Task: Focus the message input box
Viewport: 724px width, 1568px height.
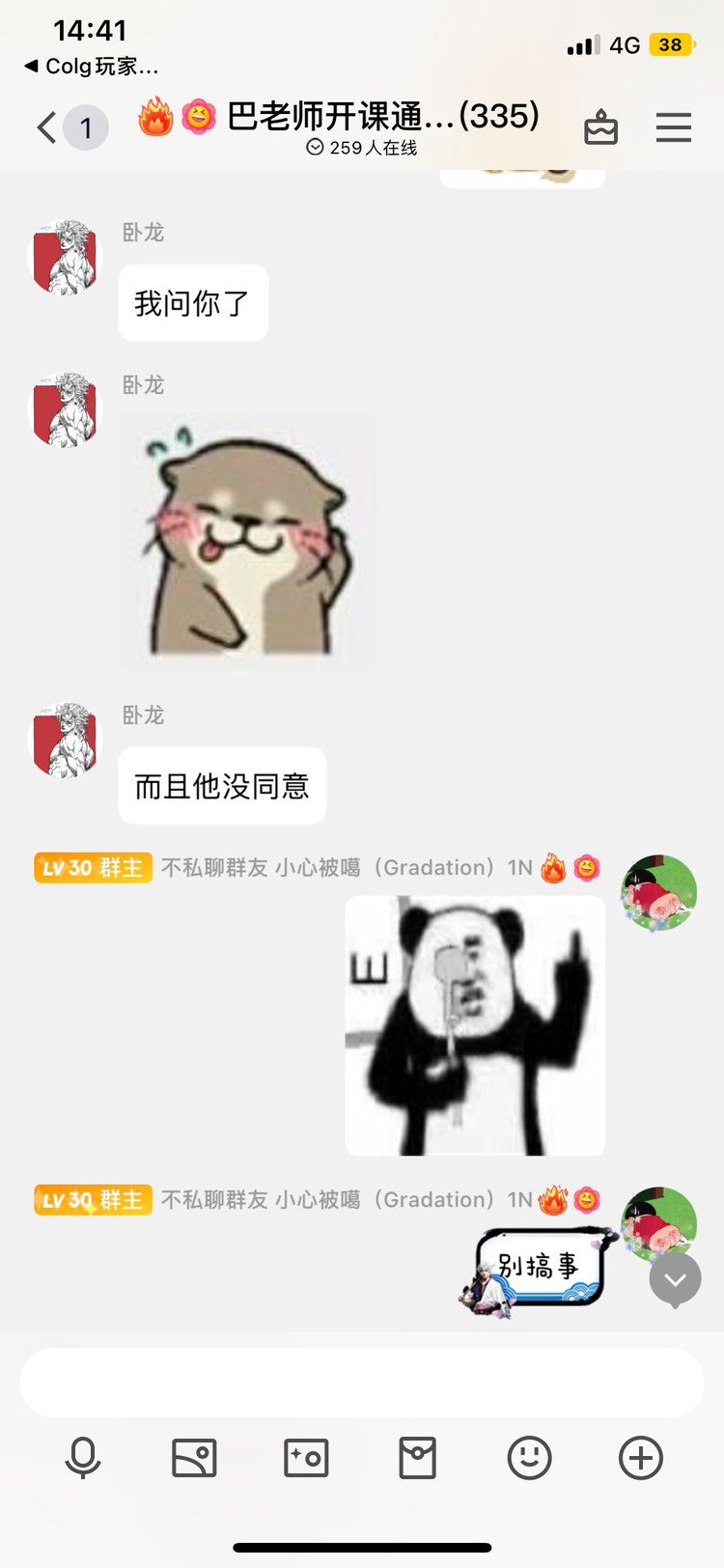Action: (x=362, y=1383)
